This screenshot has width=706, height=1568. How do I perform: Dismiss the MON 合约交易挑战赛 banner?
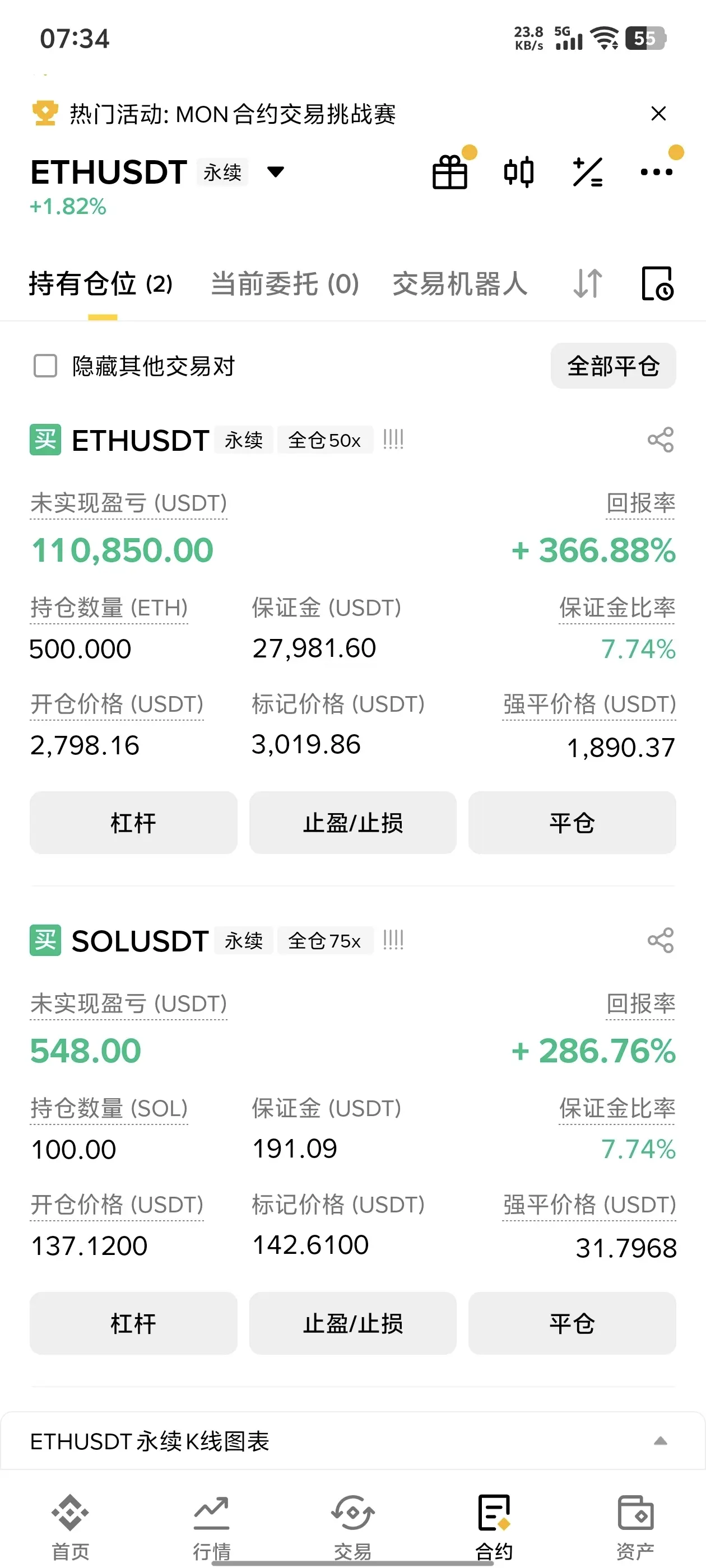pyautogui.click(x=658, y=114)
